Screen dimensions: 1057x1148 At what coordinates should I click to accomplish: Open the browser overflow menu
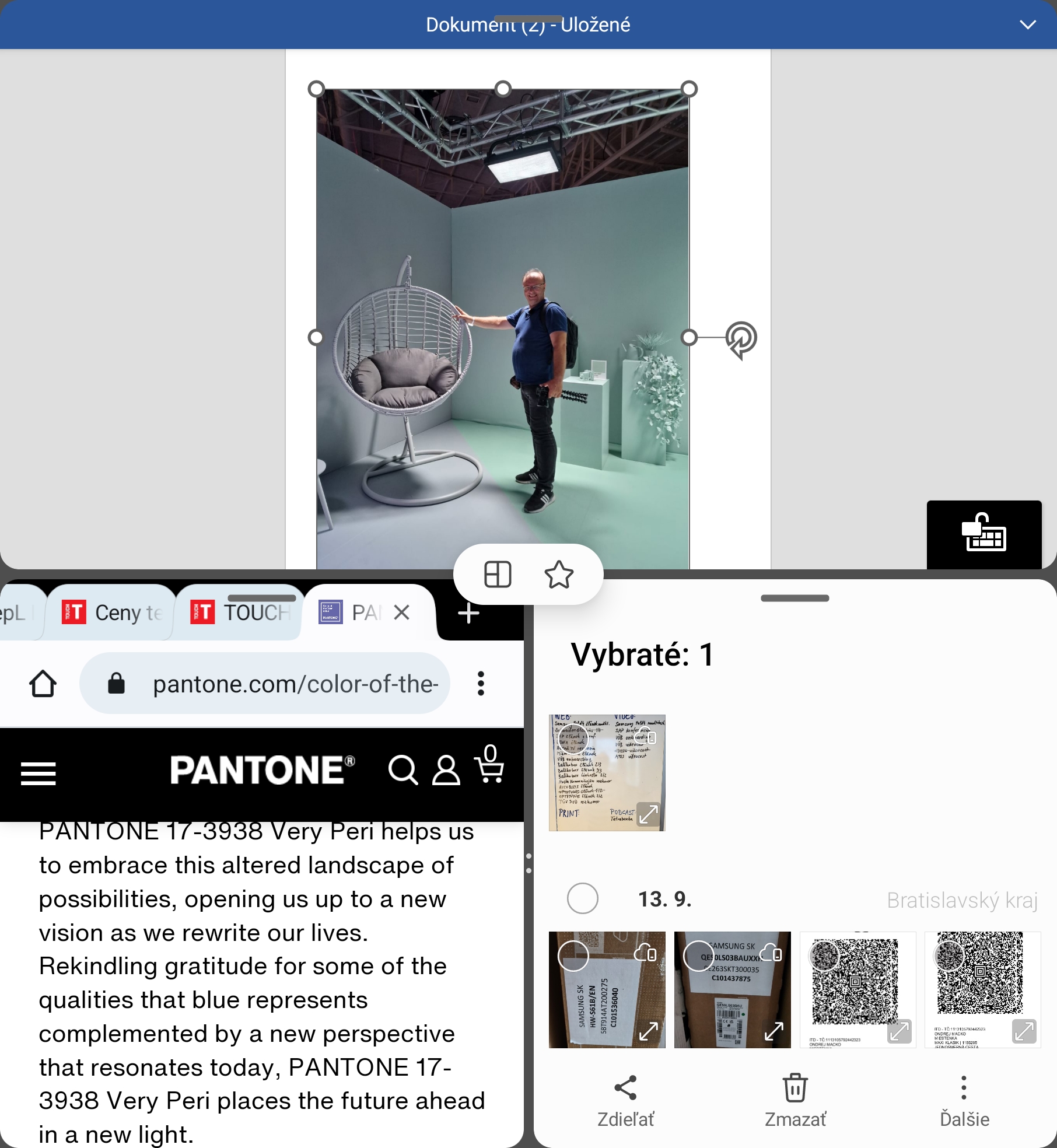[x=481, y=684]
